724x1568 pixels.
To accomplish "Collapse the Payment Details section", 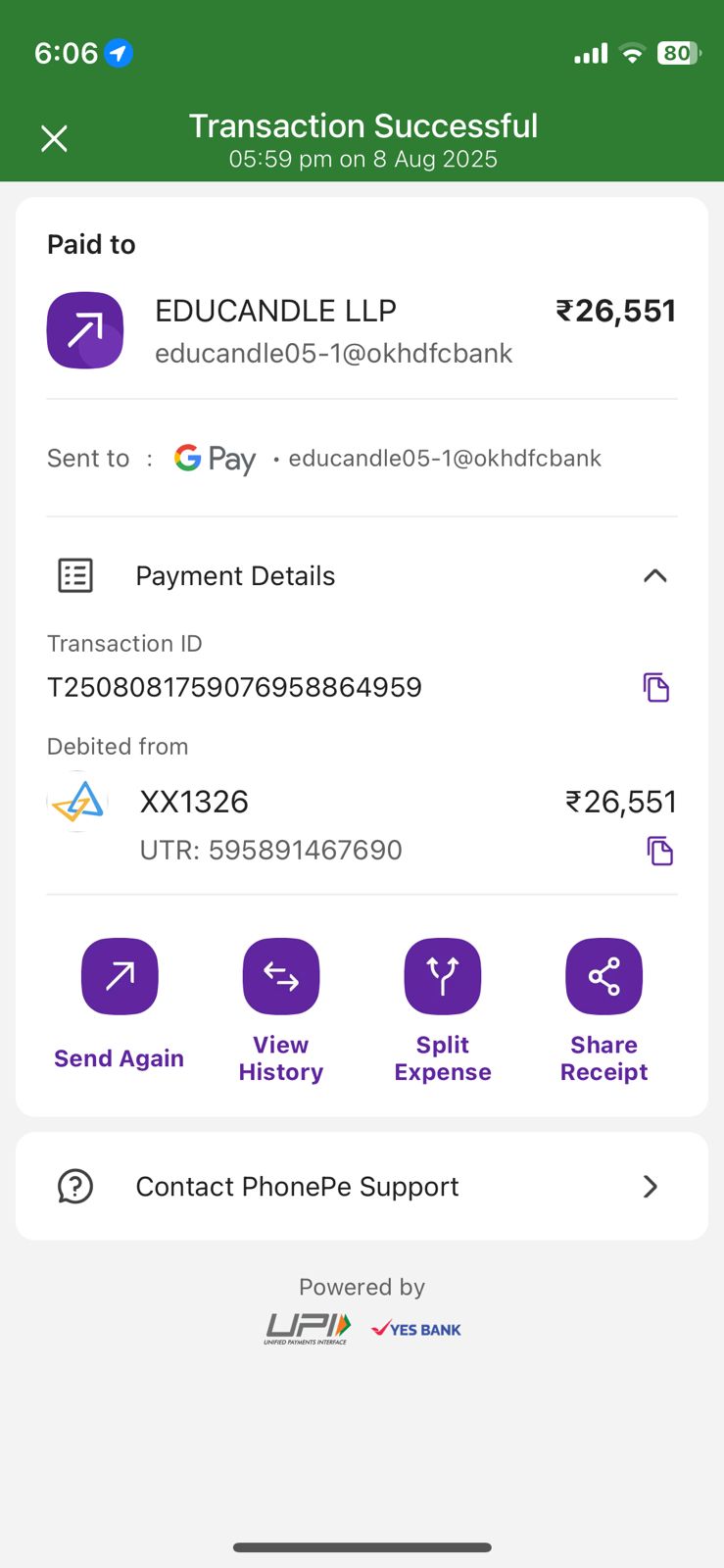I will click(x=654, y=576).
